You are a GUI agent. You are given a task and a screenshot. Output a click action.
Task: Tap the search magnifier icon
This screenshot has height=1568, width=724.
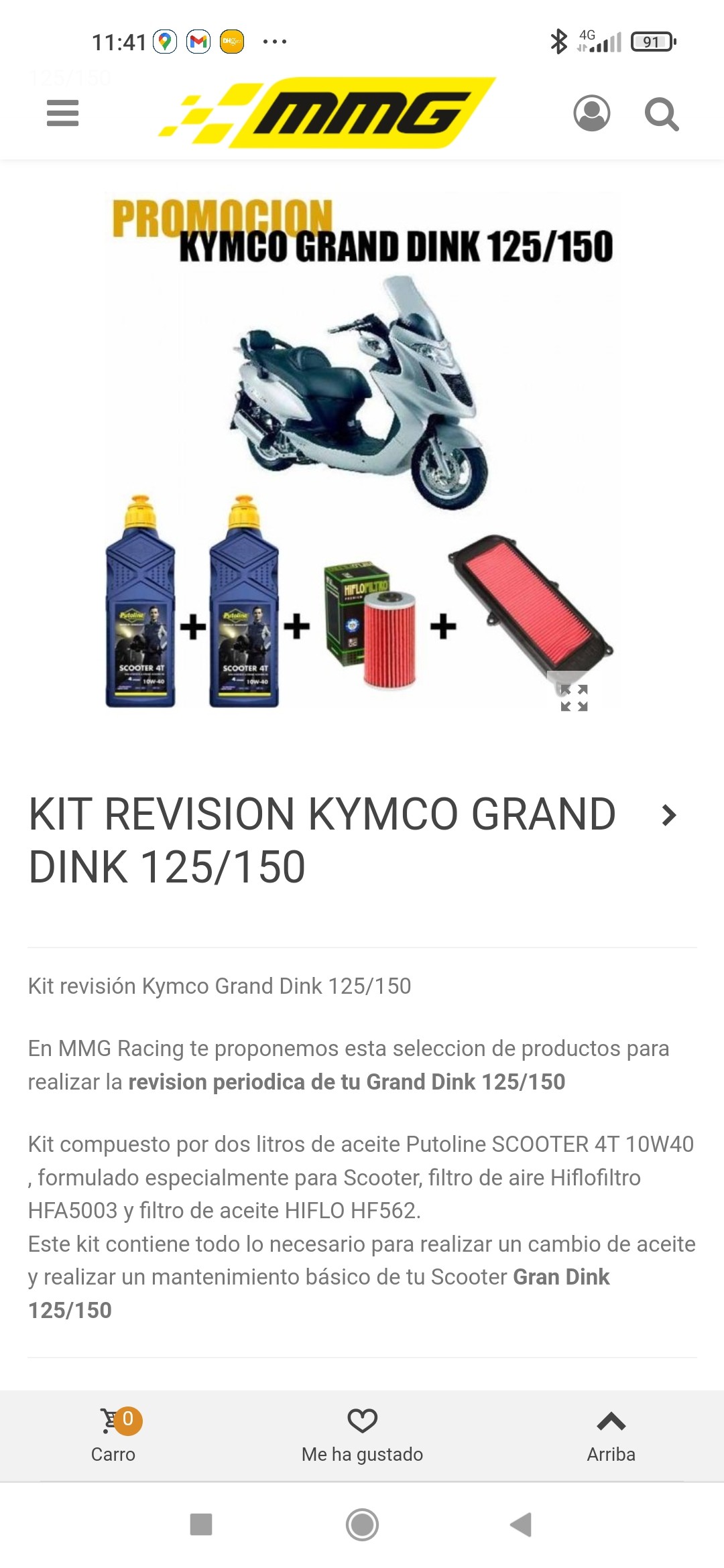click(x=662, y=114)
